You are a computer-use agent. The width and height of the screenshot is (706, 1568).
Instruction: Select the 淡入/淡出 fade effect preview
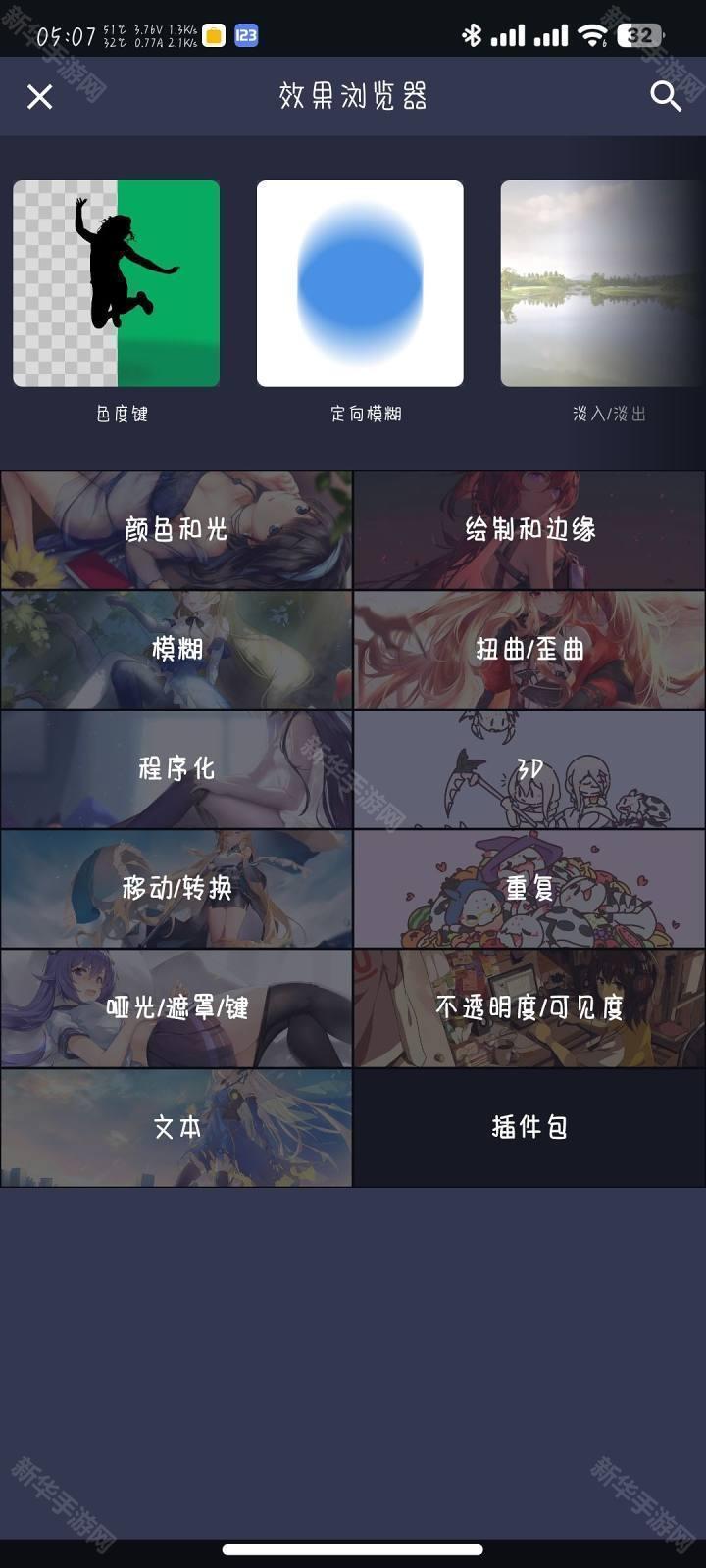[x=603, y=282]
